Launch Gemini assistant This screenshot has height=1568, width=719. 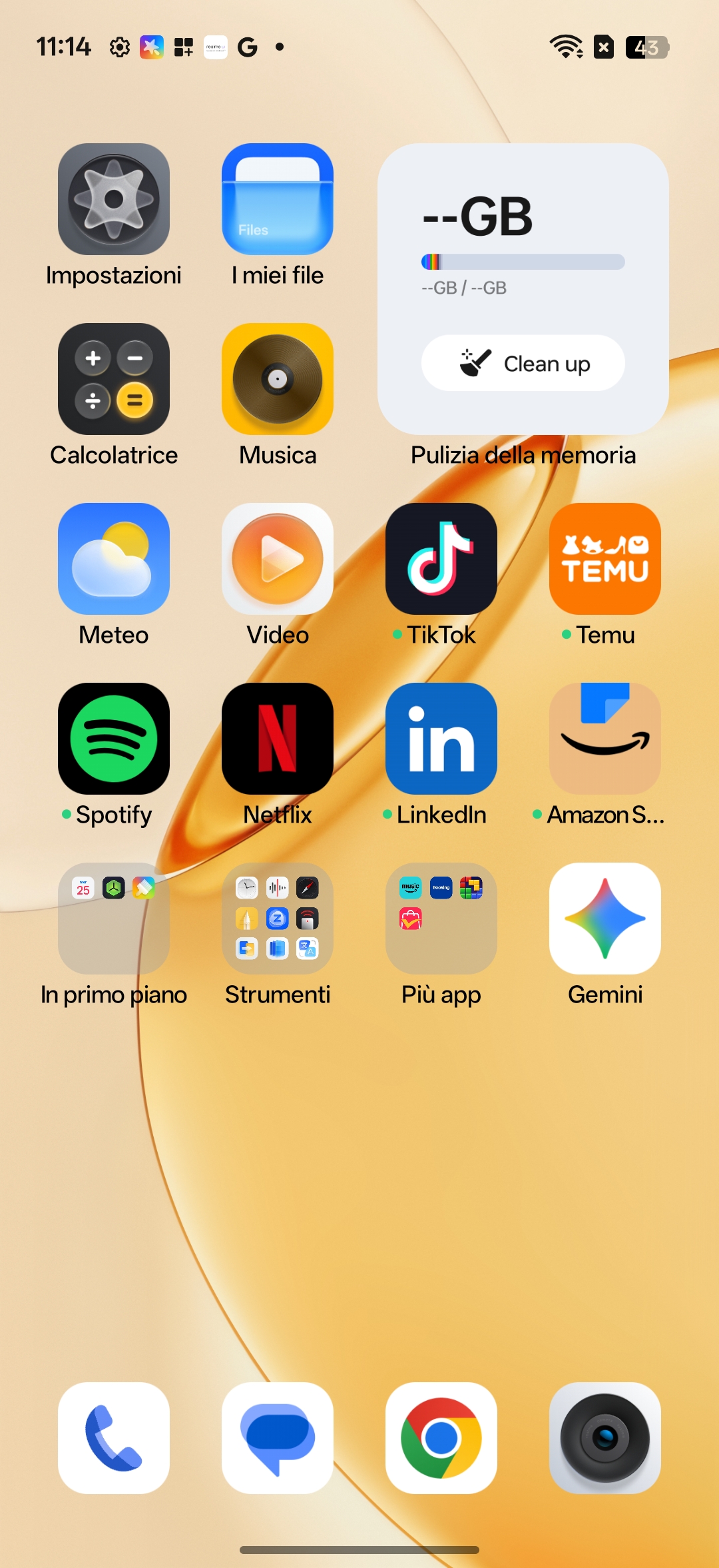tap(605, 919)
